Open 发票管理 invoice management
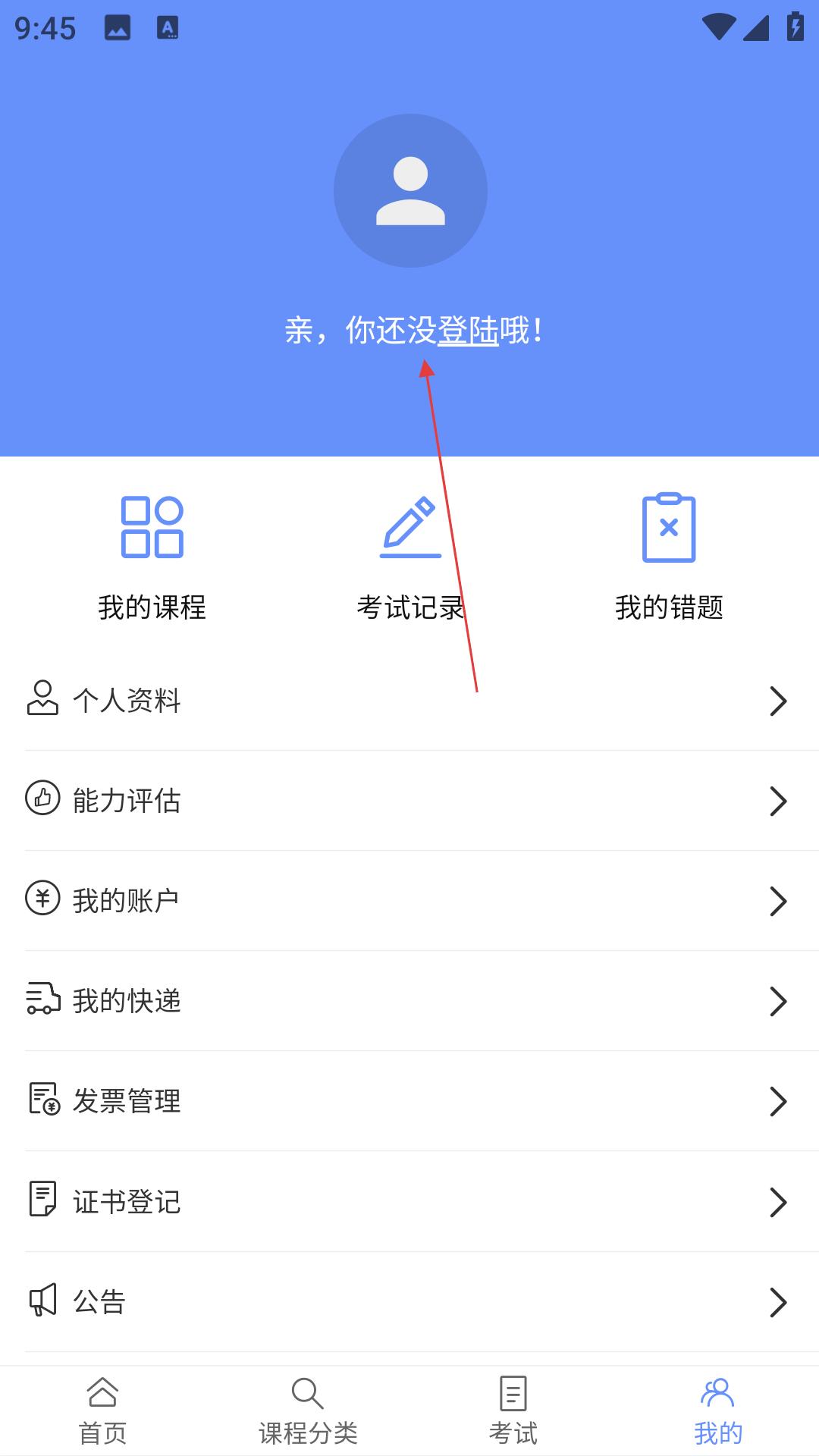 click(409, 1101)
